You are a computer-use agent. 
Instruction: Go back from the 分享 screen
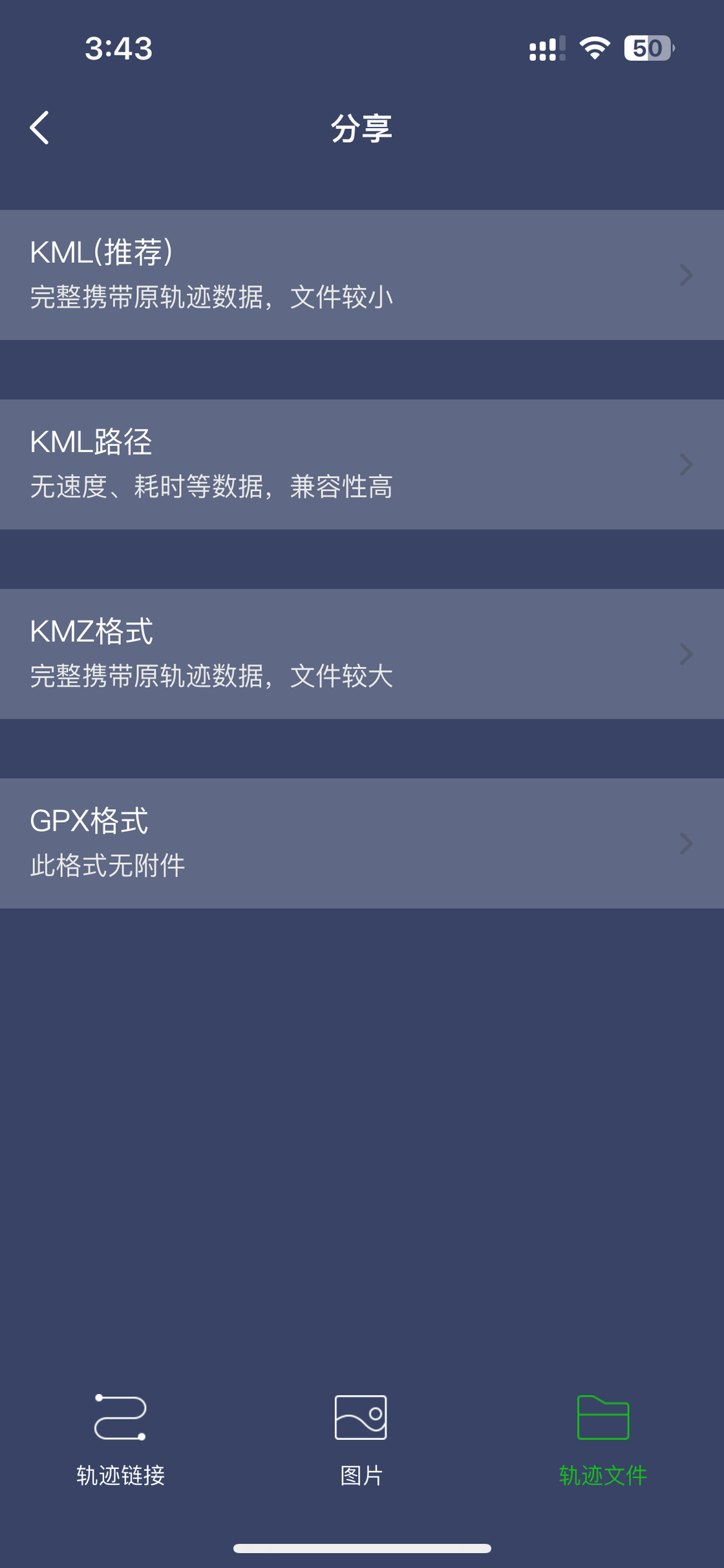coord(40,127)
